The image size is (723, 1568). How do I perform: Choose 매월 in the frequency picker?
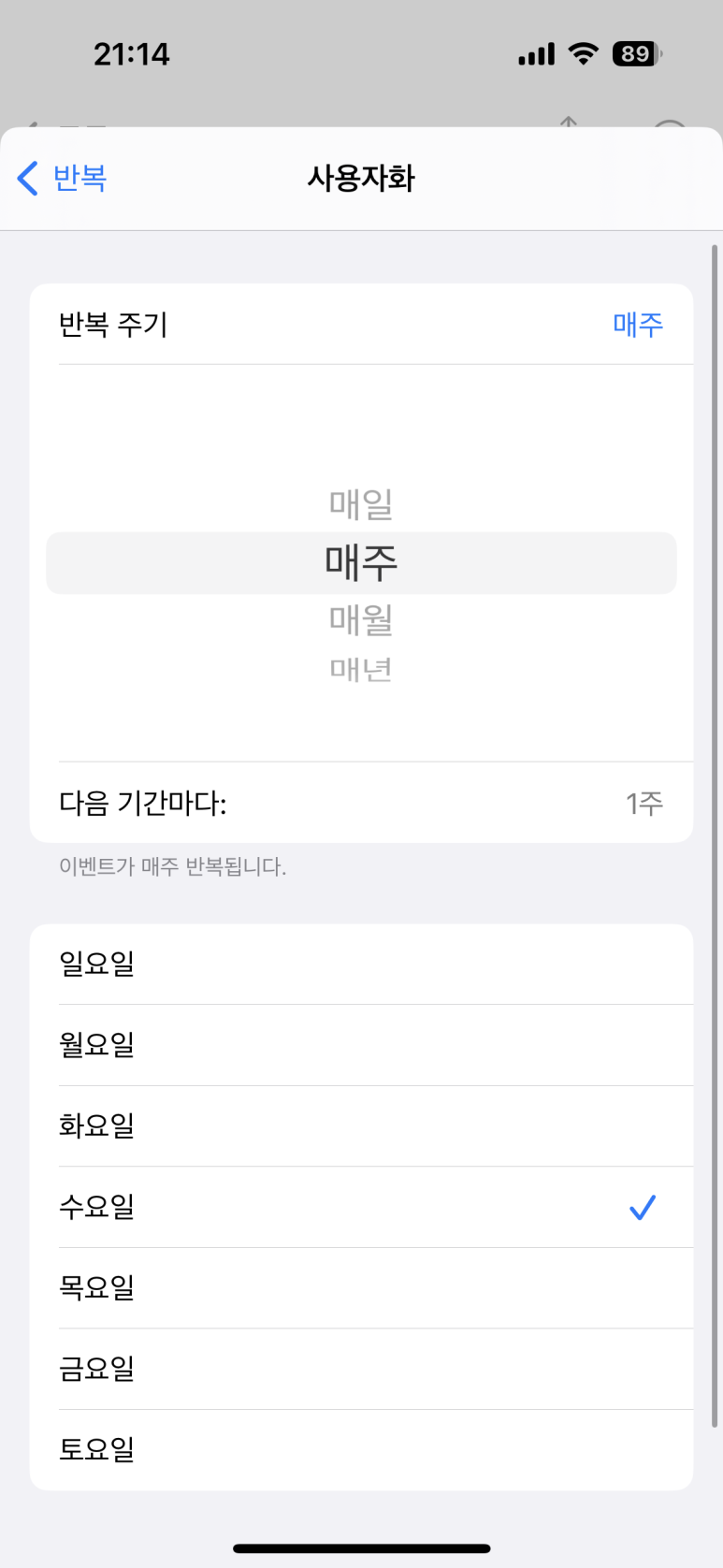(361, 619)
